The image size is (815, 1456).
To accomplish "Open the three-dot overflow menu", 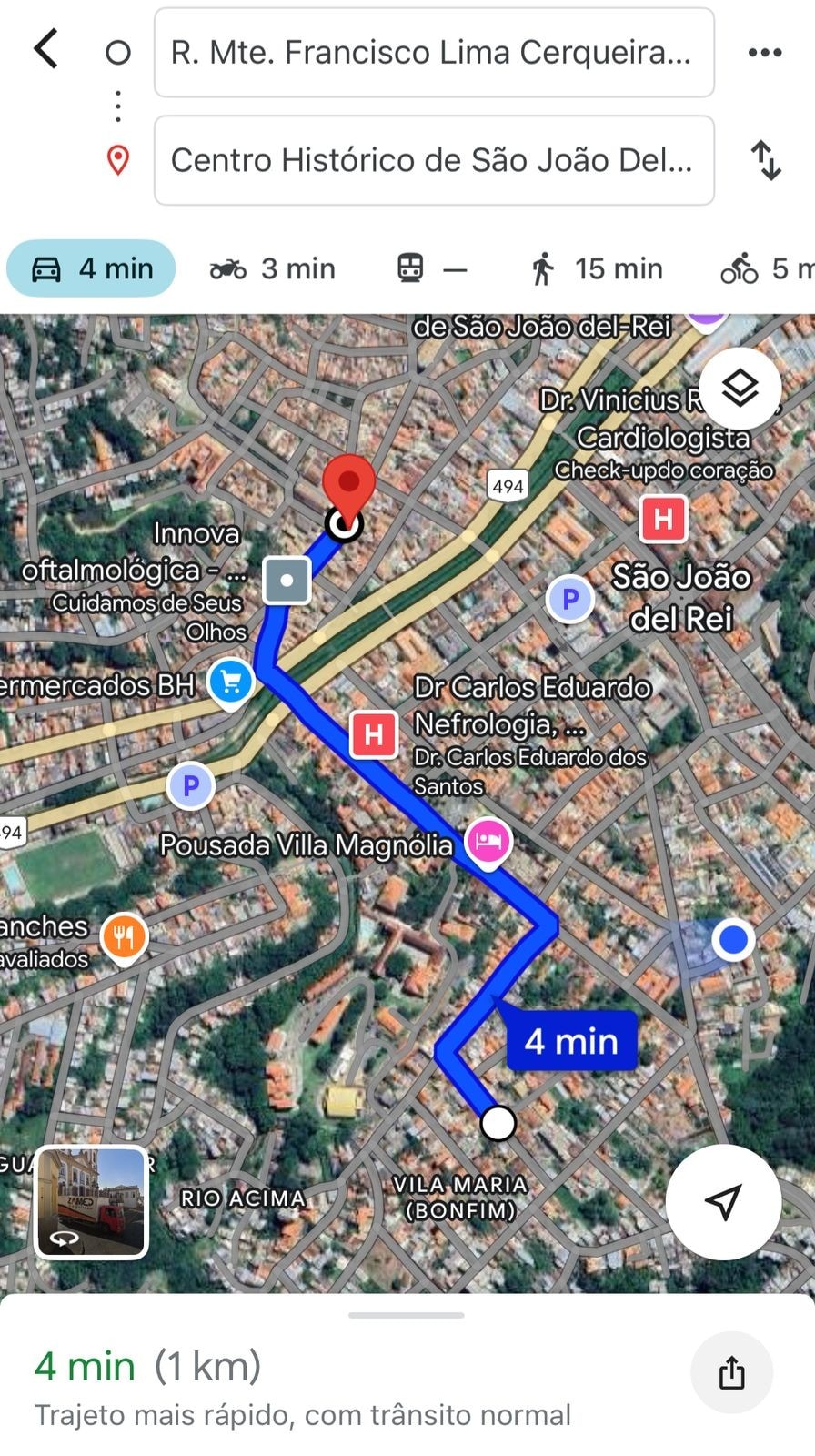I will click(764, 53).
